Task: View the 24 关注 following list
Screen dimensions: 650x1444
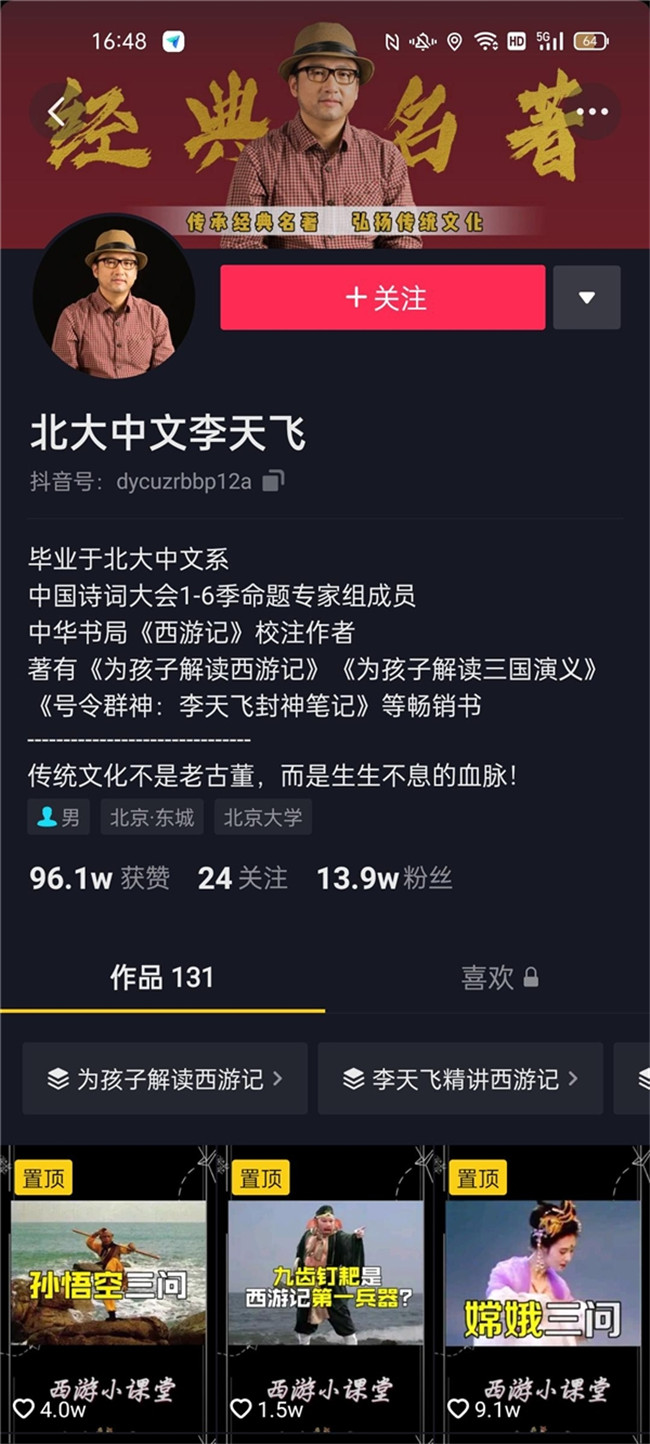Action: (243, 878)
